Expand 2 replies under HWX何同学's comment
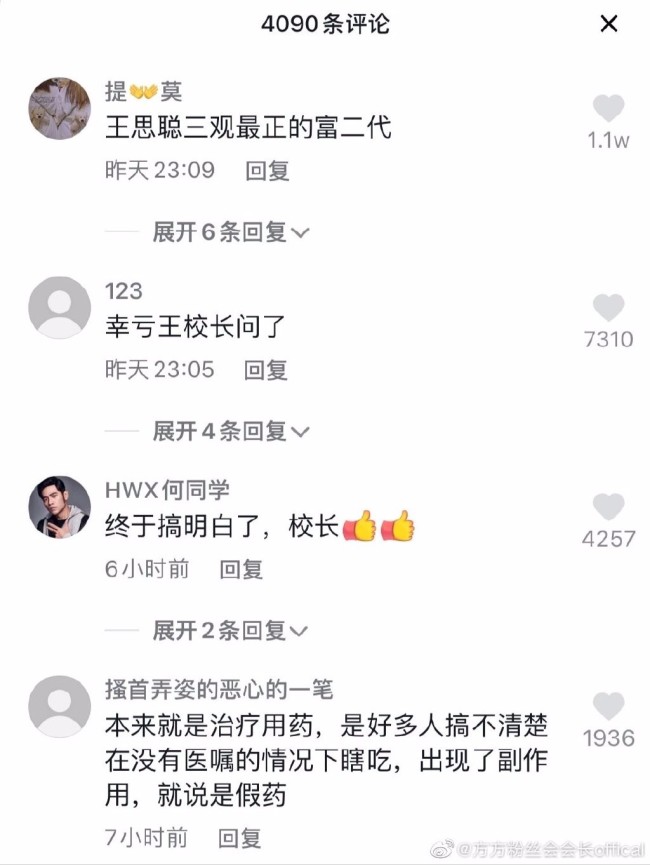This screenshot has height=865, width=650. [230, 631]
